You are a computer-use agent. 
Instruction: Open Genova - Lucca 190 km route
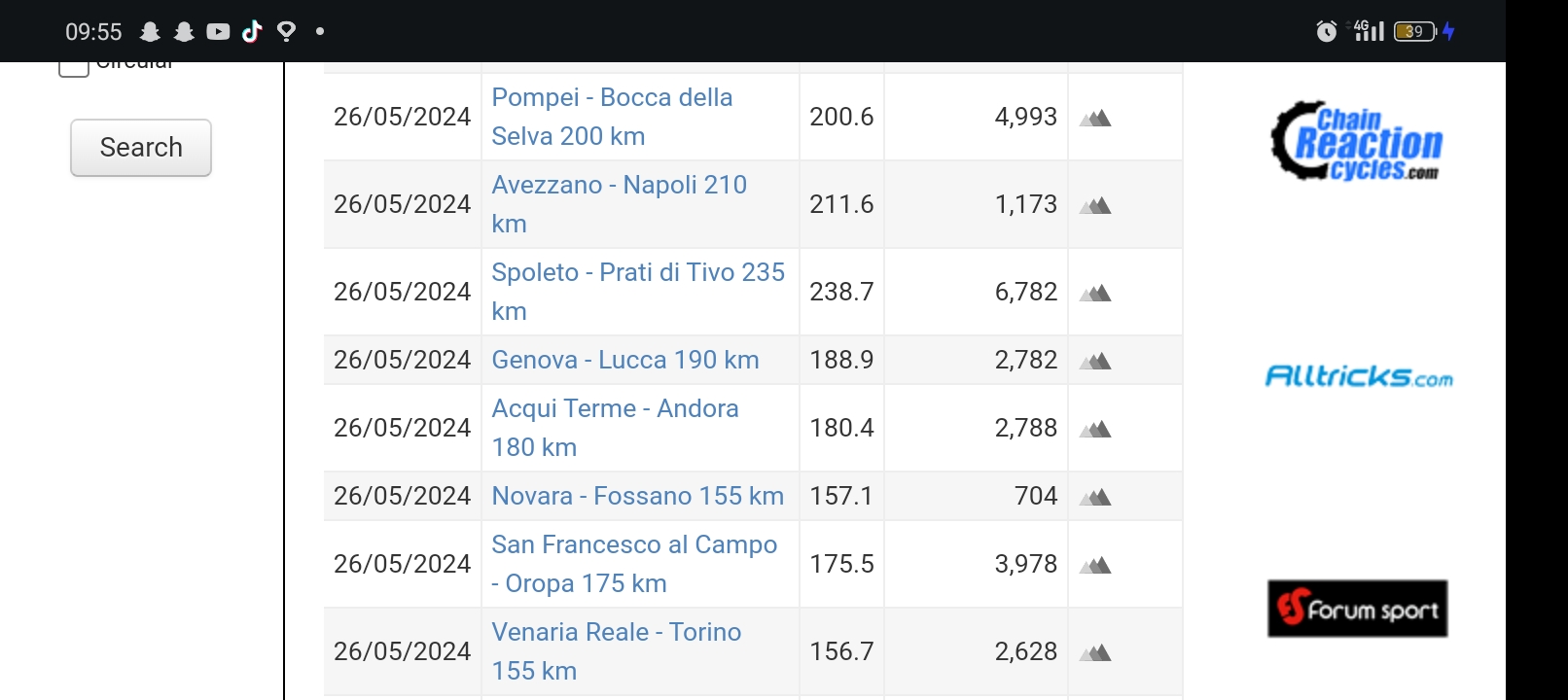[624, 360]
